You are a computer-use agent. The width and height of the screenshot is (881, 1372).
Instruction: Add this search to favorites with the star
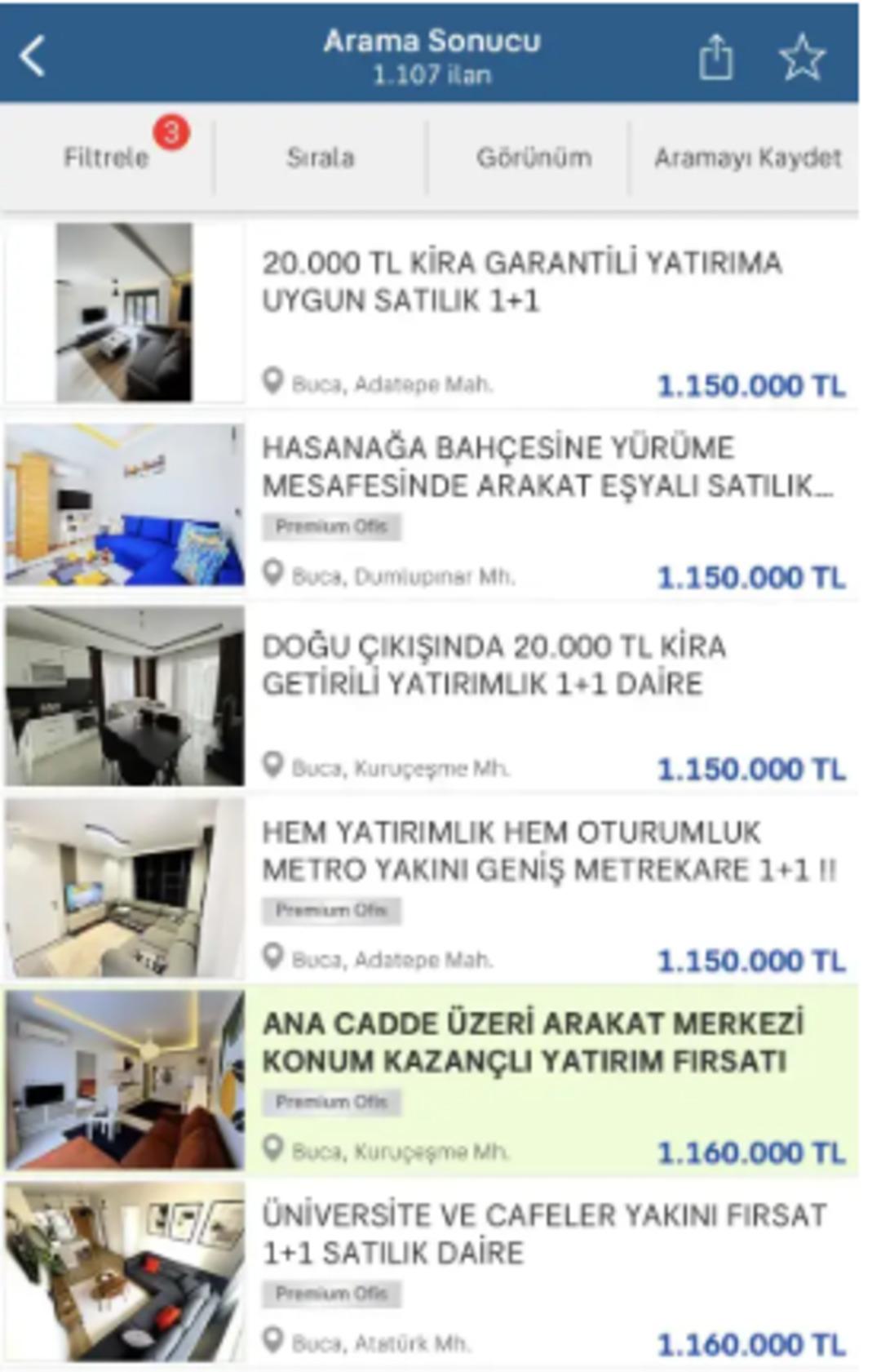click(802, 57)
